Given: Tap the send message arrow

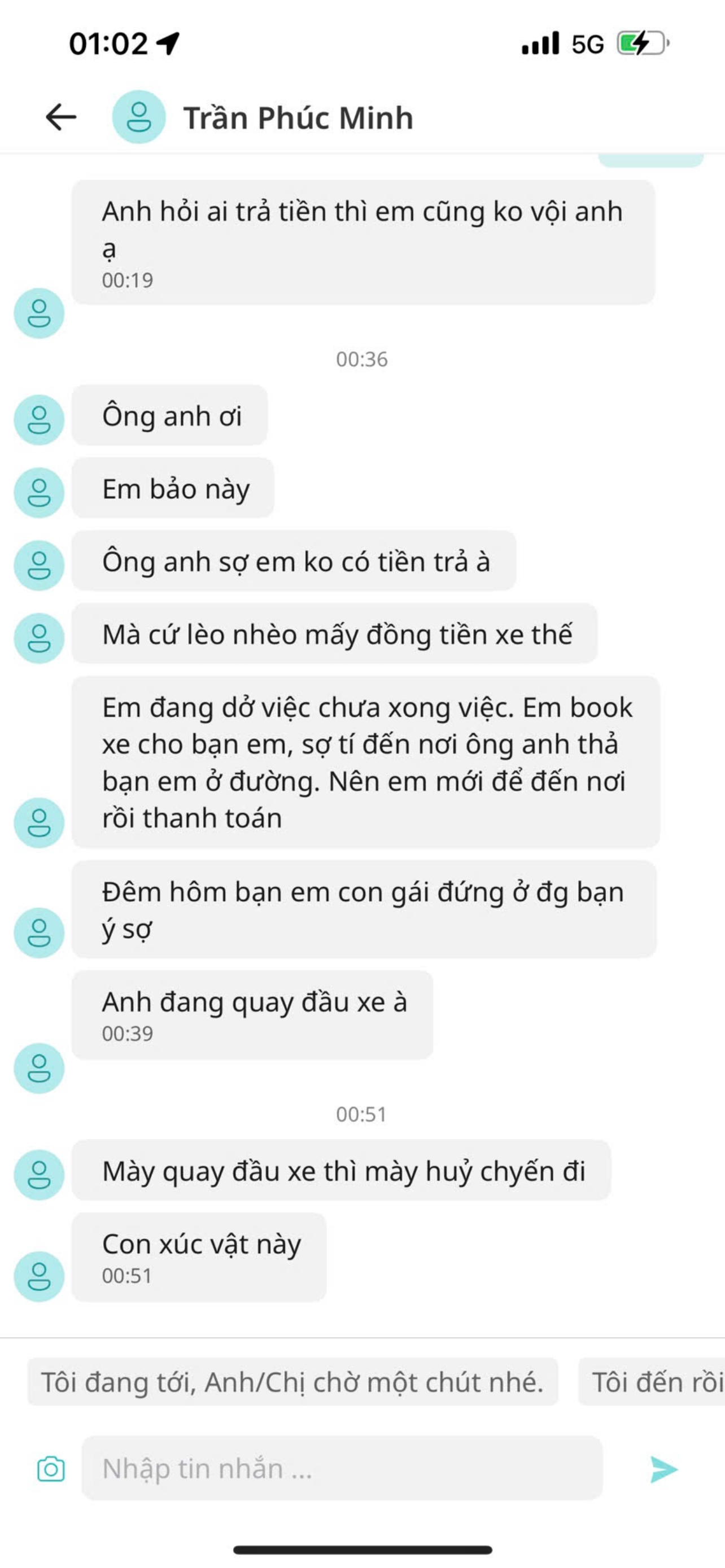Looking at the screenshot, I should [663, 1469].
